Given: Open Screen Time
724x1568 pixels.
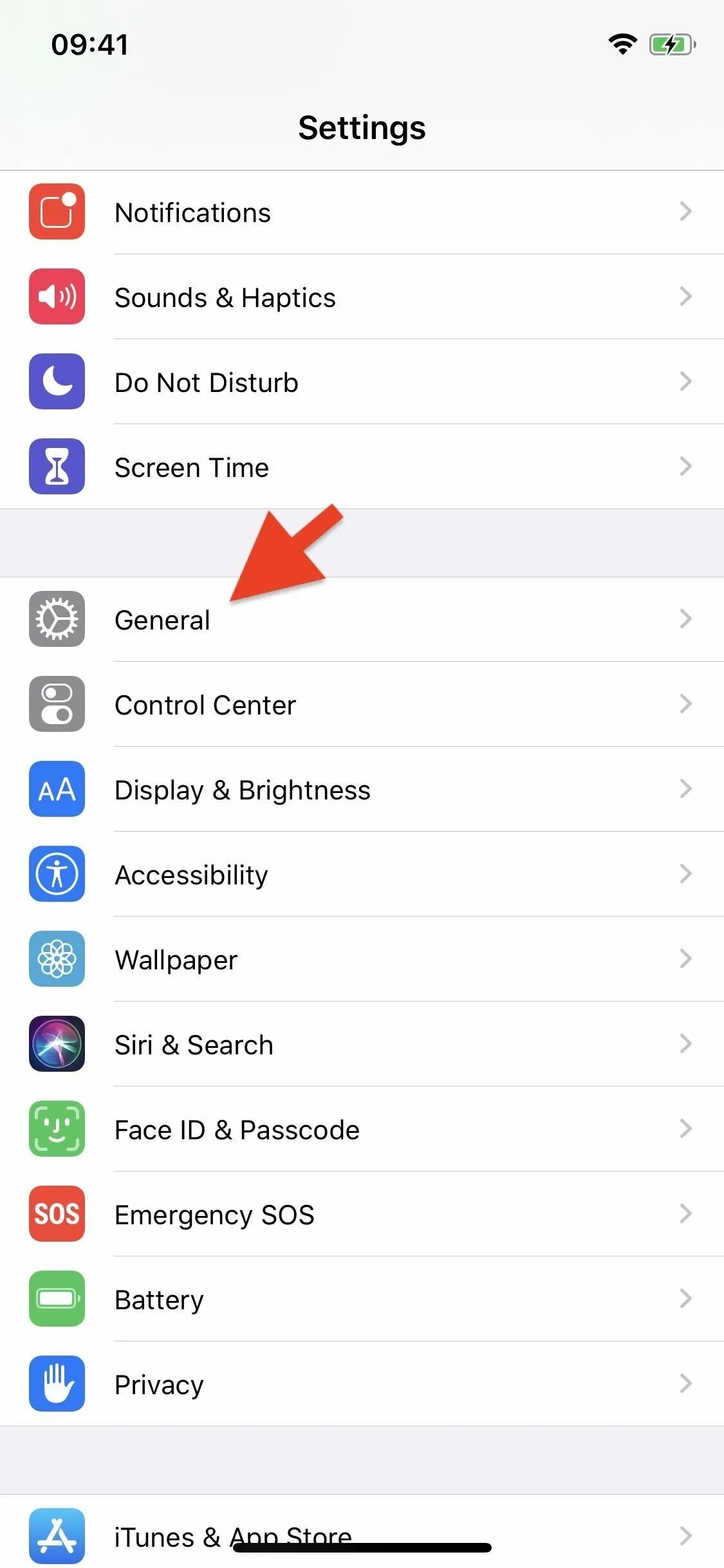Looking at the screenshot, I should [362, 467].
